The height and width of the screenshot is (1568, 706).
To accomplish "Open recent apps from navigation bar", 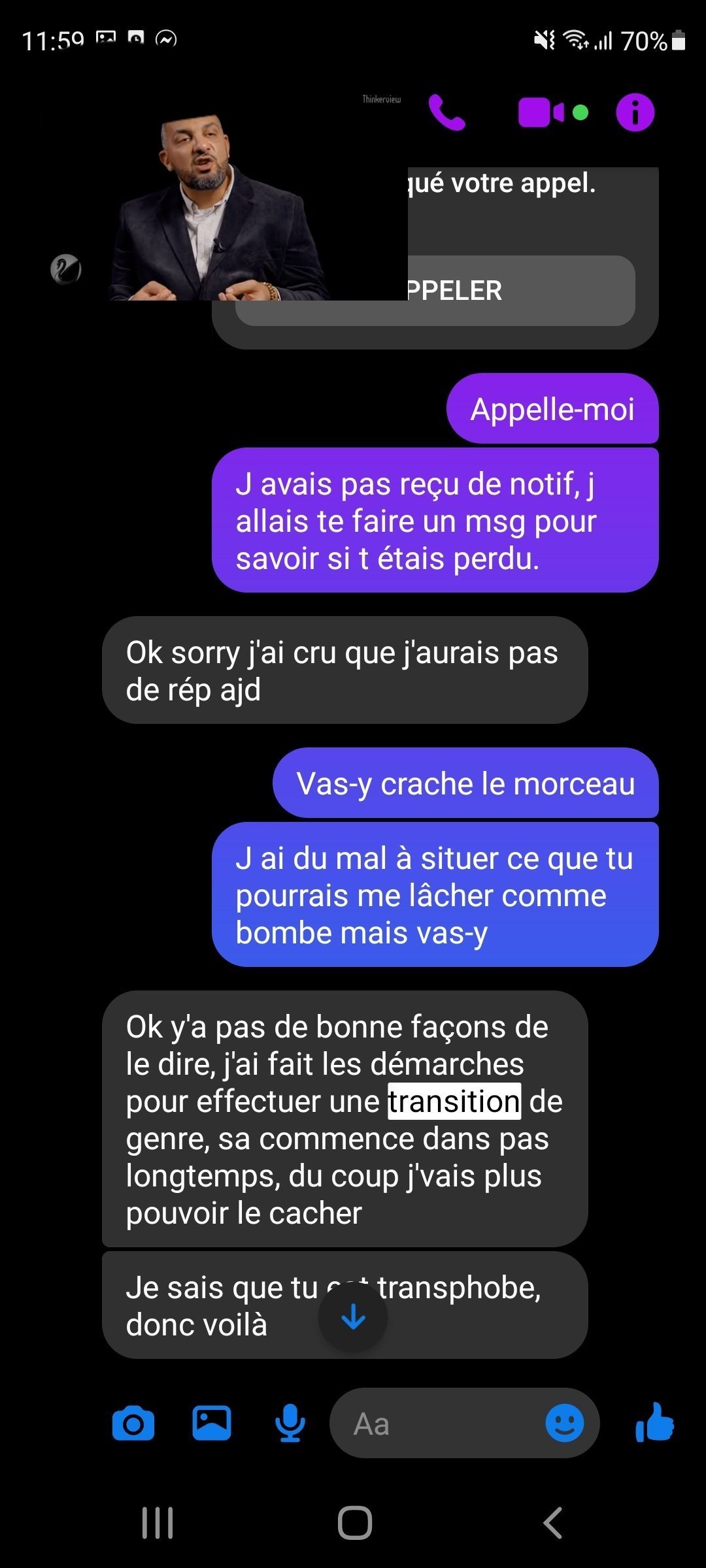I will point(158,1523).
